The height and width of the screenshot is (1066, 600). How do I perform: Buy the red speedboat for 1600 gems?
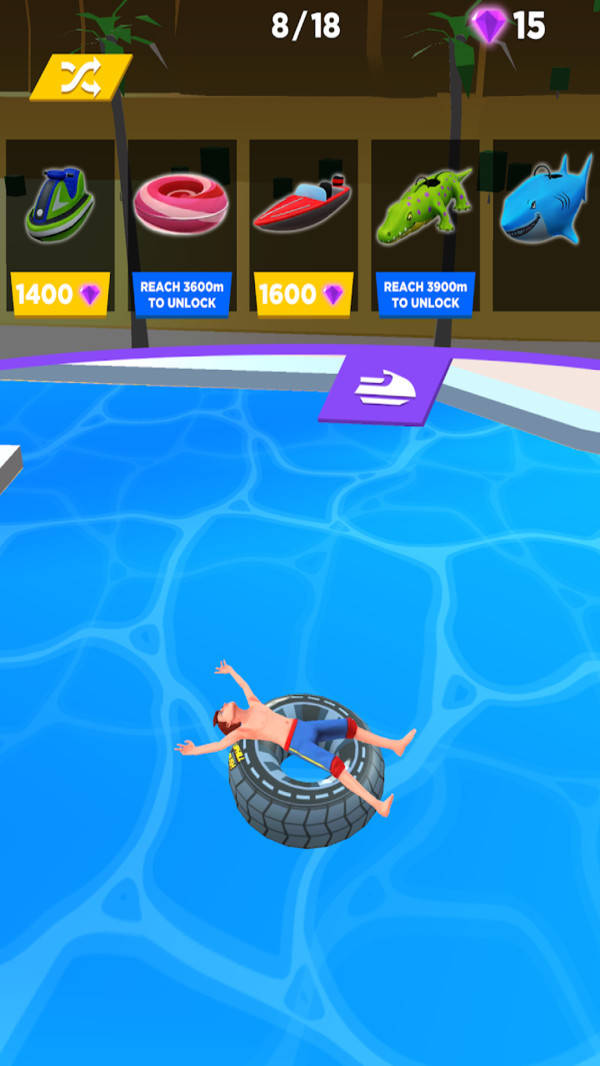[302, 294]
